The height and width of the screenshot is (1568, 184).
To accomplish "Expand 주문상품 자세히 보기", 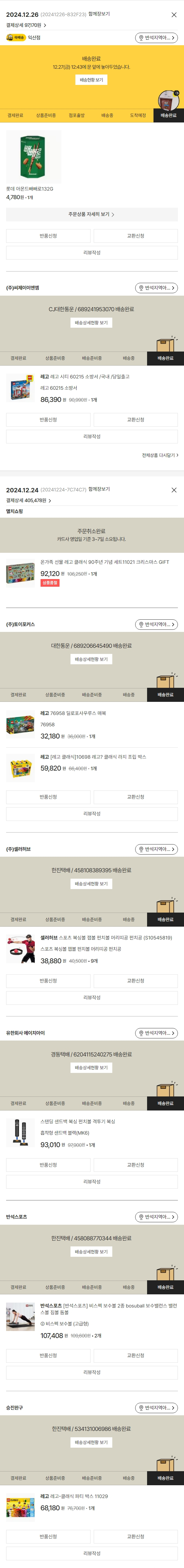I will tap(92, 214).
